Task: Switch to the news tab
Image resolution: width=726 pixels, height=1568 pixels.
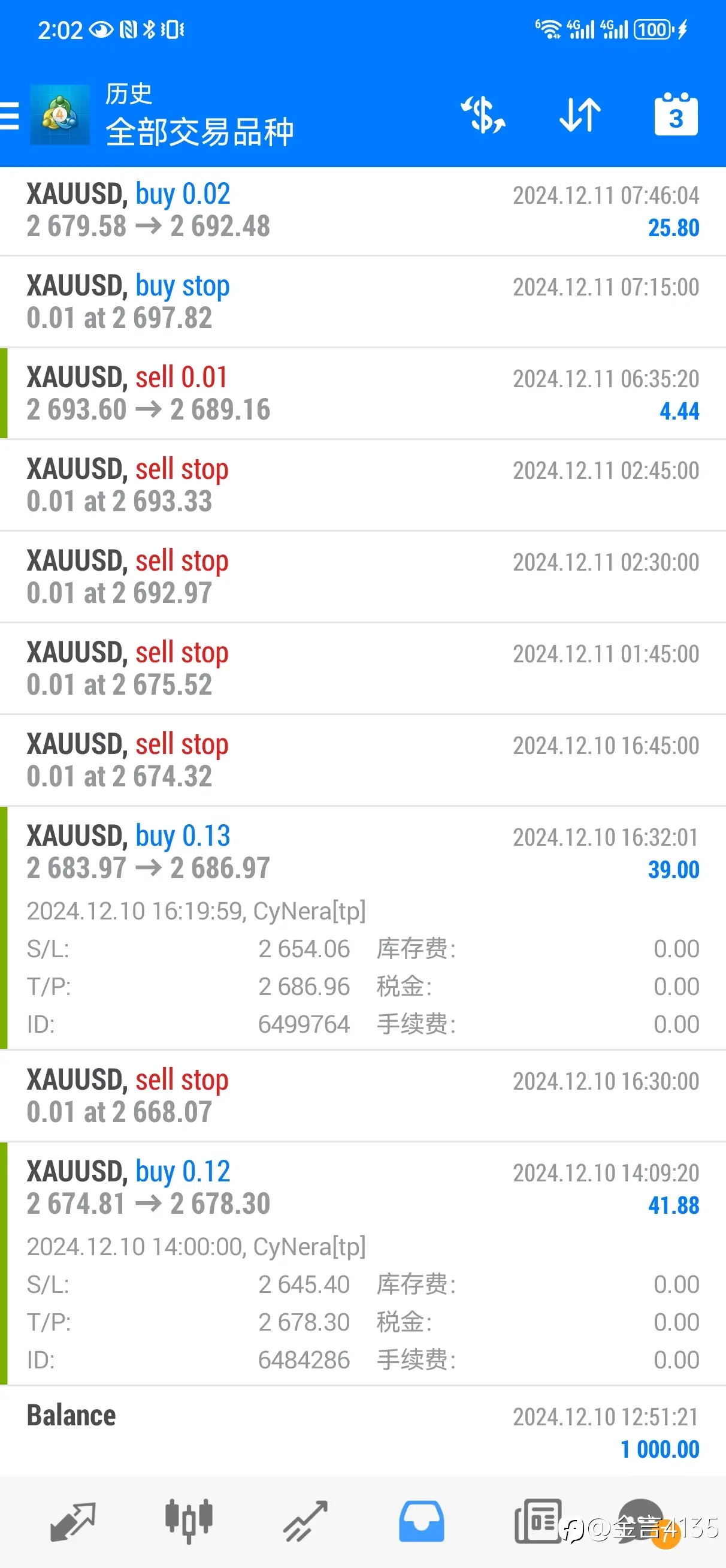Action: [x=538, y=1522]
